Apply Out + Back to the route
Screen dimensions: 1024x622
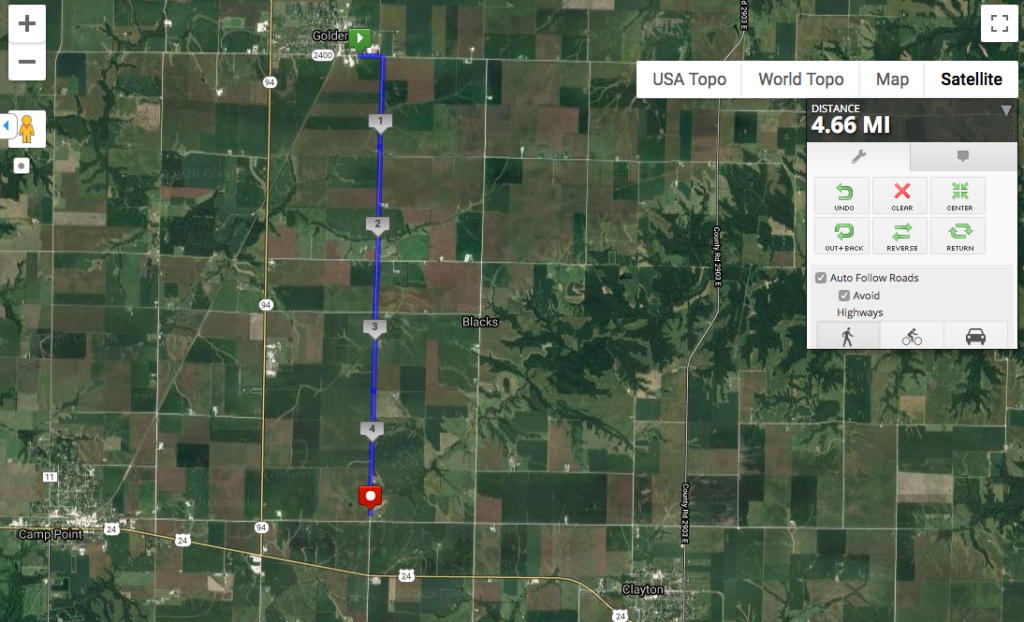pos(843,236)
